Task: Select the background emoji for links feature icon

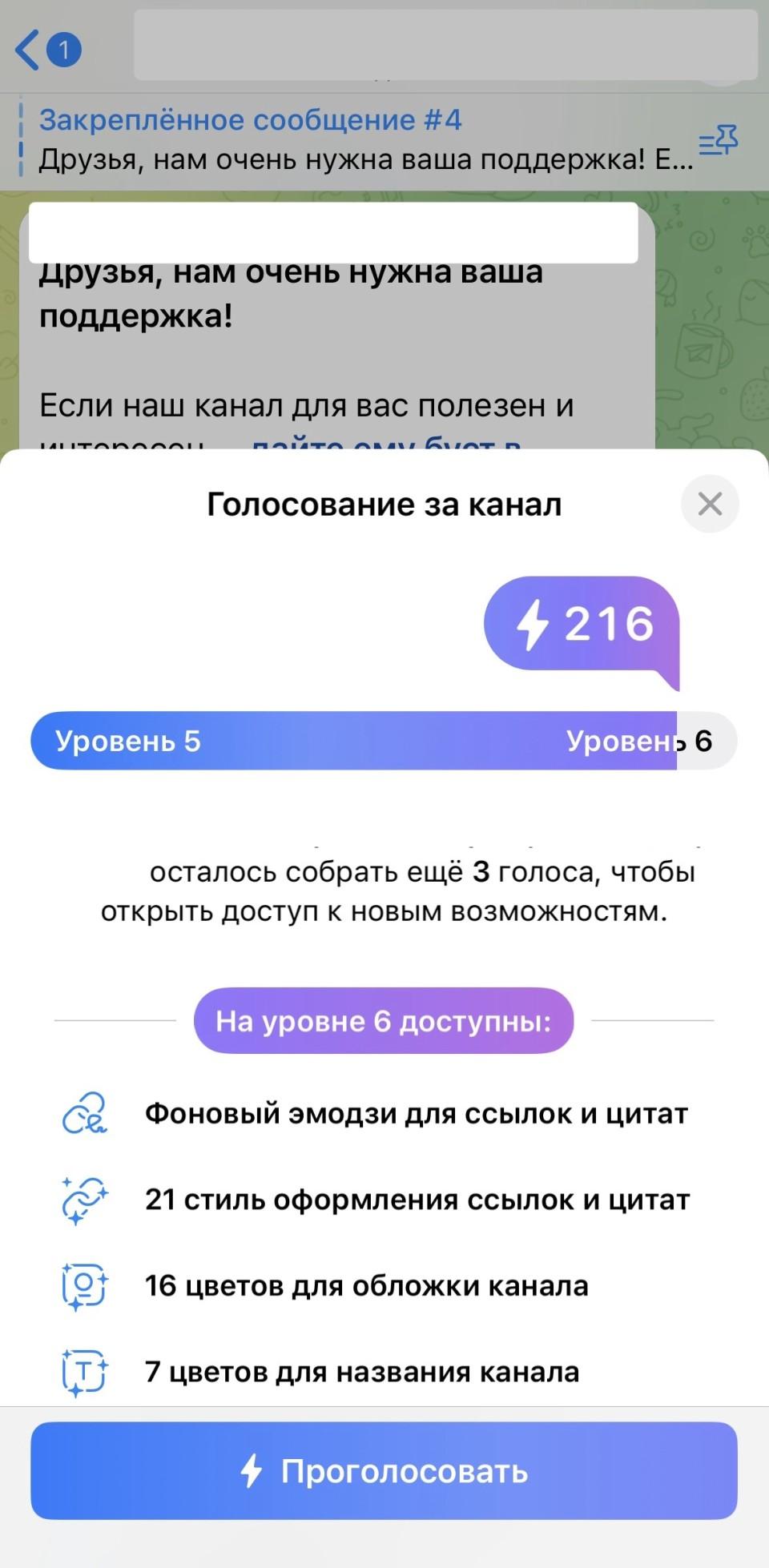Action: [84, 1112]
